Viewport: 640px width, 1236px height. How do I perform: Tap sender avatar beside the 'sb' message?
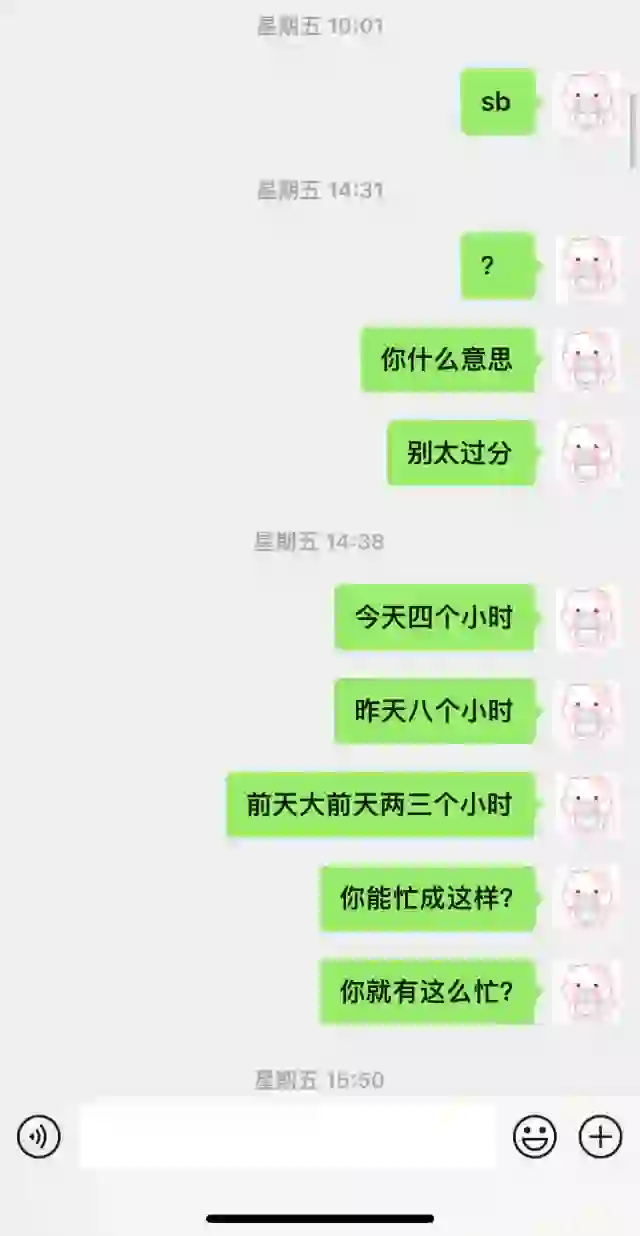click(x=590, y=102)
